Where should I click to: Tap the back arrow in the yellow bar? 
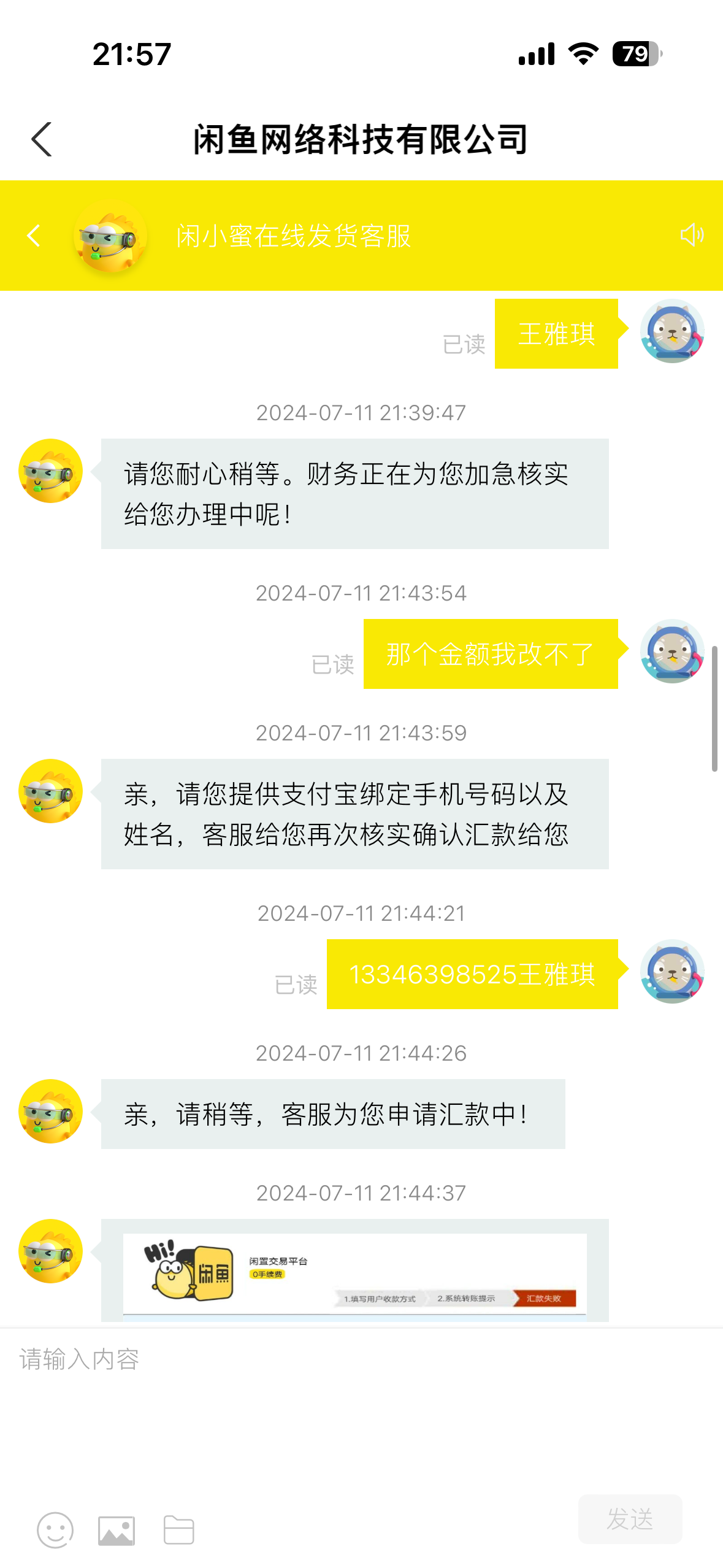tap(34, 236)
